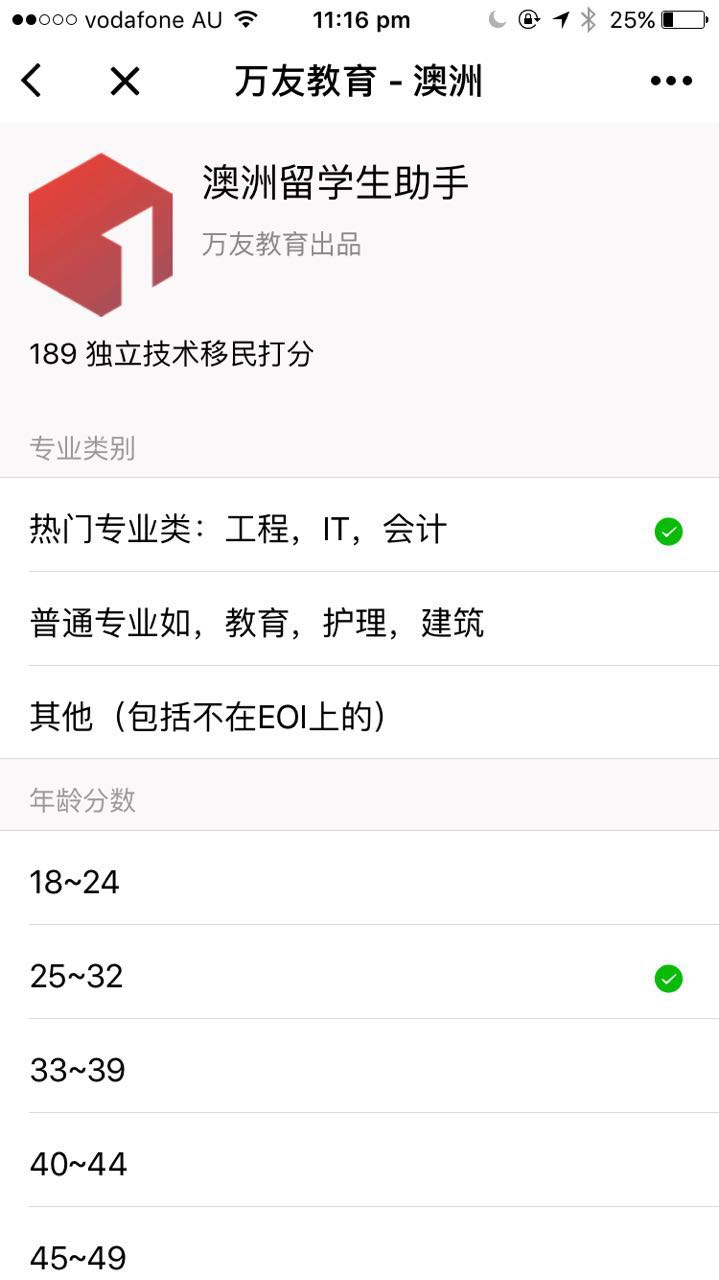Select the 18~24 age range
This screenshot has width=719, height=1280.
[x=359, y=882]
